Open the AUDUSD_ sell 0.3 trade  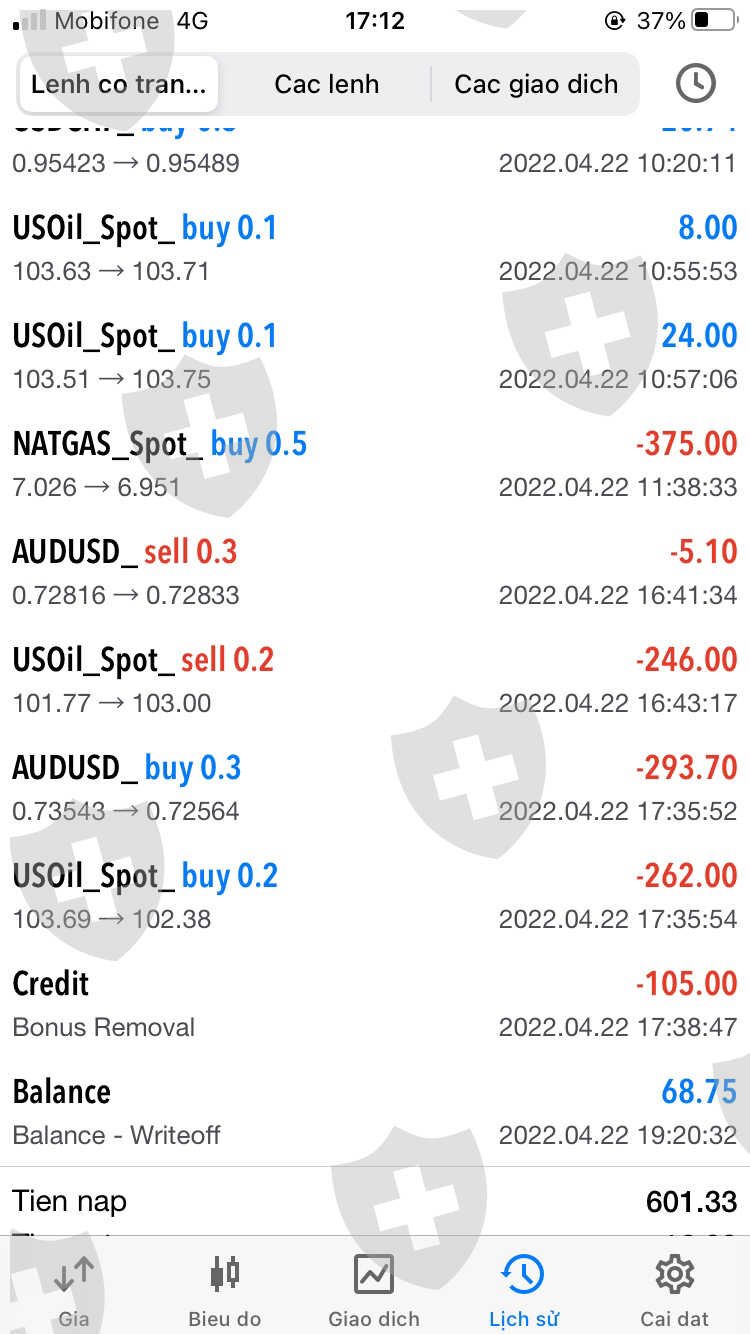coord(375,572)
